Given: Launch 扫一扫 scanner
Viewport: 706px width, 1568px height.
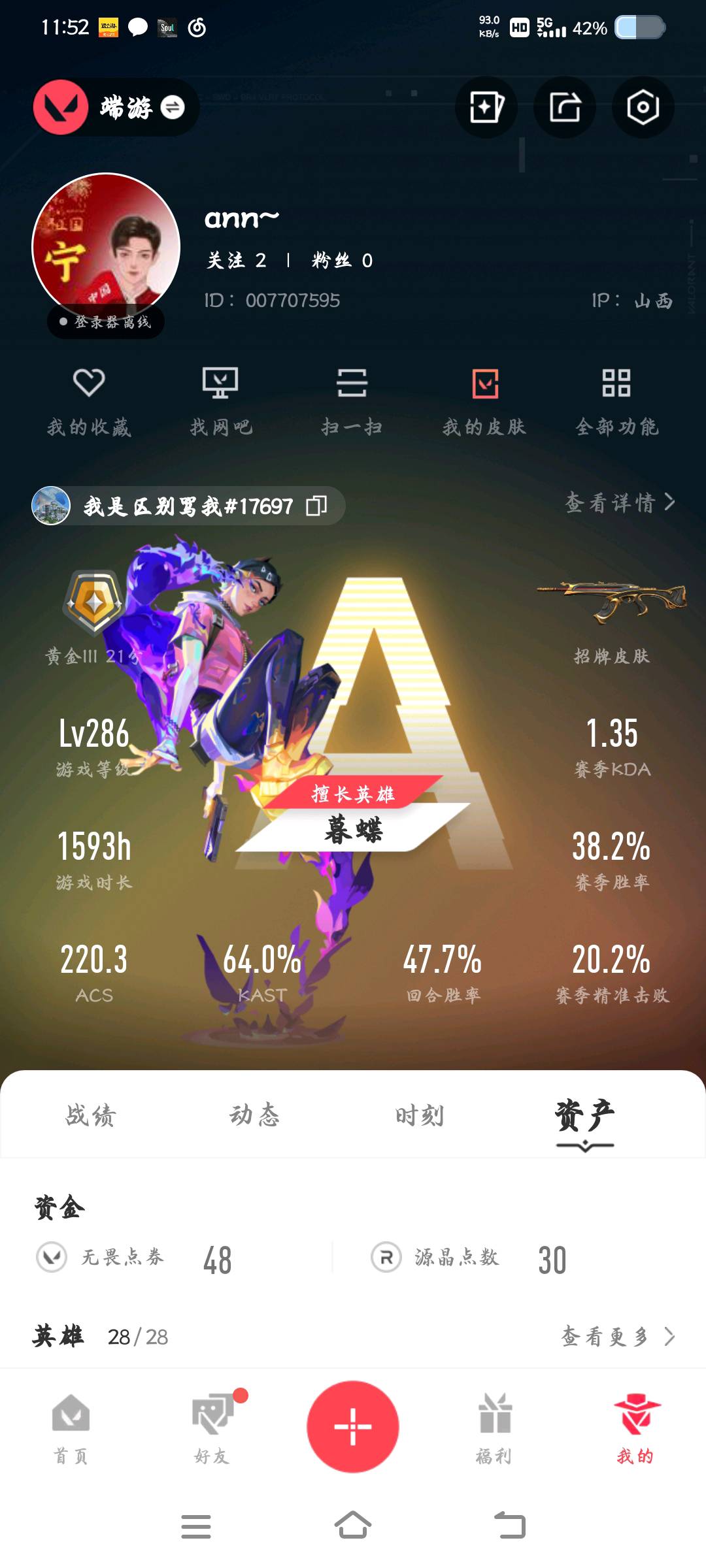Looking at the screenshot, I should tap(352, 400).
